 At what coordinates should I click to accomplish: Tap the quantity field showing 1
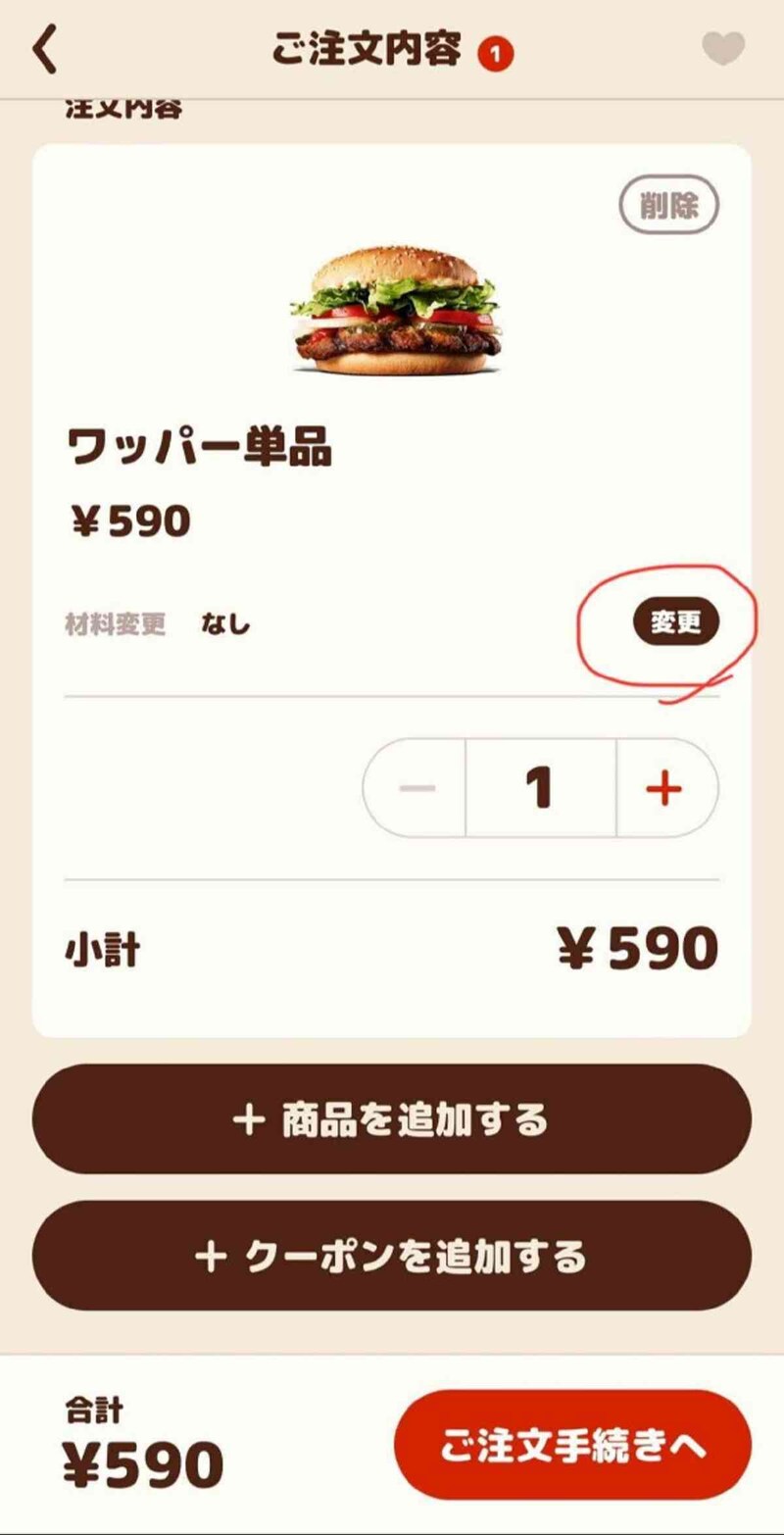pos(540,787)
